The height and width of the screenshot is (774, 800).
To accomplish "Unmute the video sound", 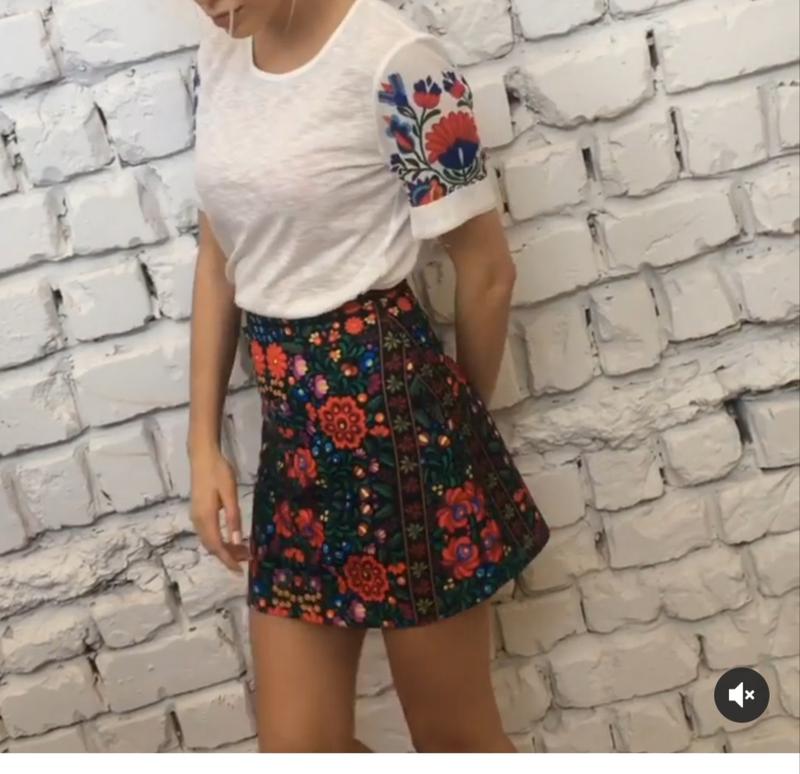I will pos(741,695).
